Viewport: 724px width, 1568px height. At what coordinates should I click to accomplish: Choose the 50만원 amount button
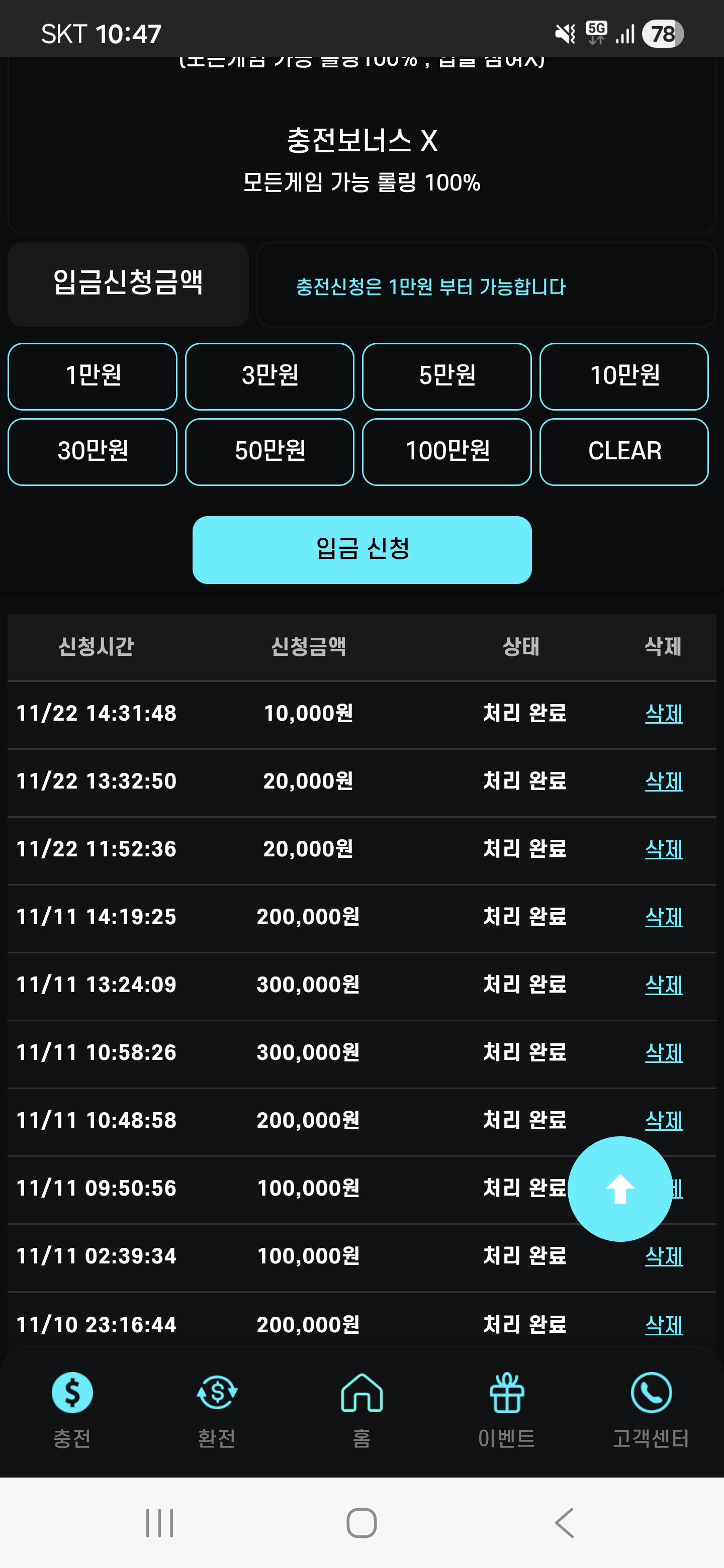point(269,452)
